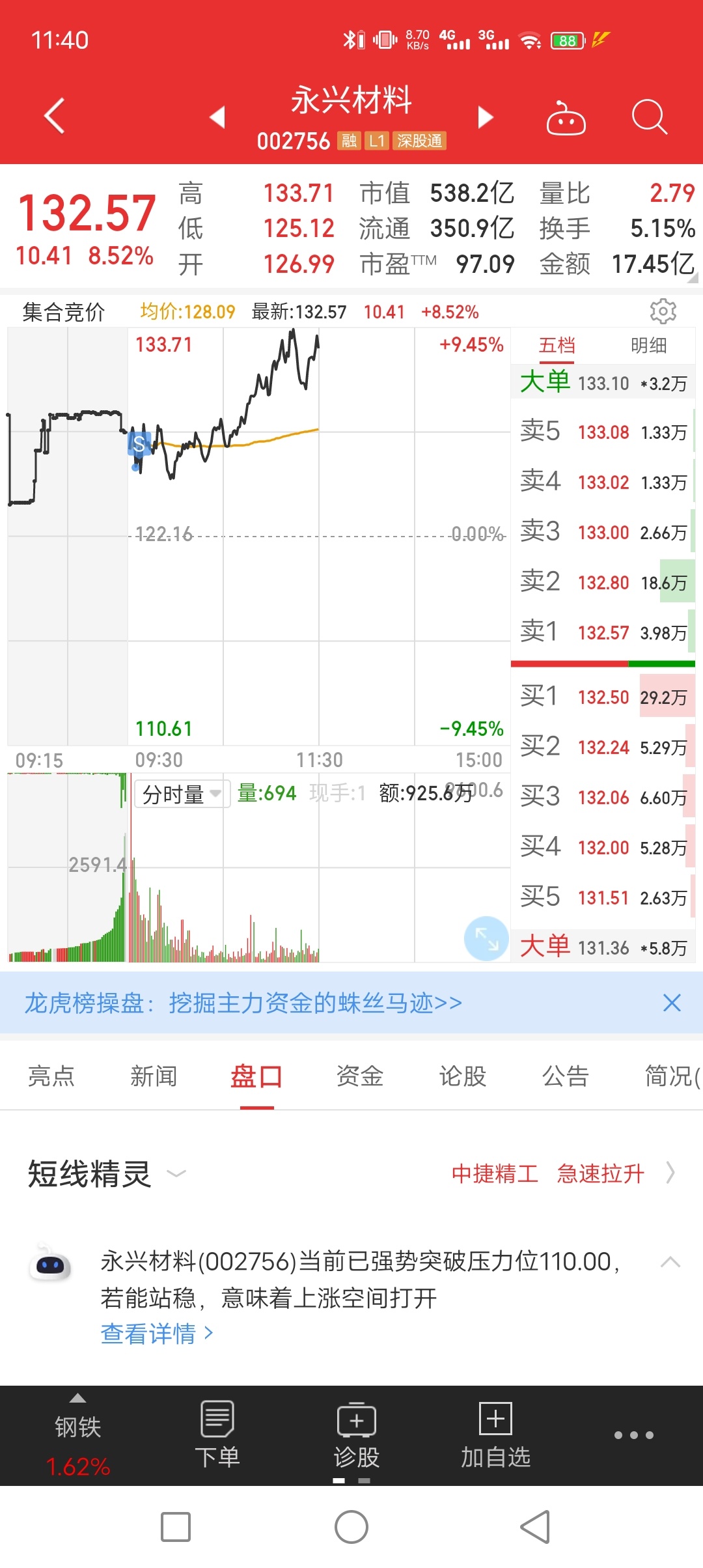Viewport: 703px width, 1568px height.
Task: Go back using the top-left arrow
Action: point(55,116)
